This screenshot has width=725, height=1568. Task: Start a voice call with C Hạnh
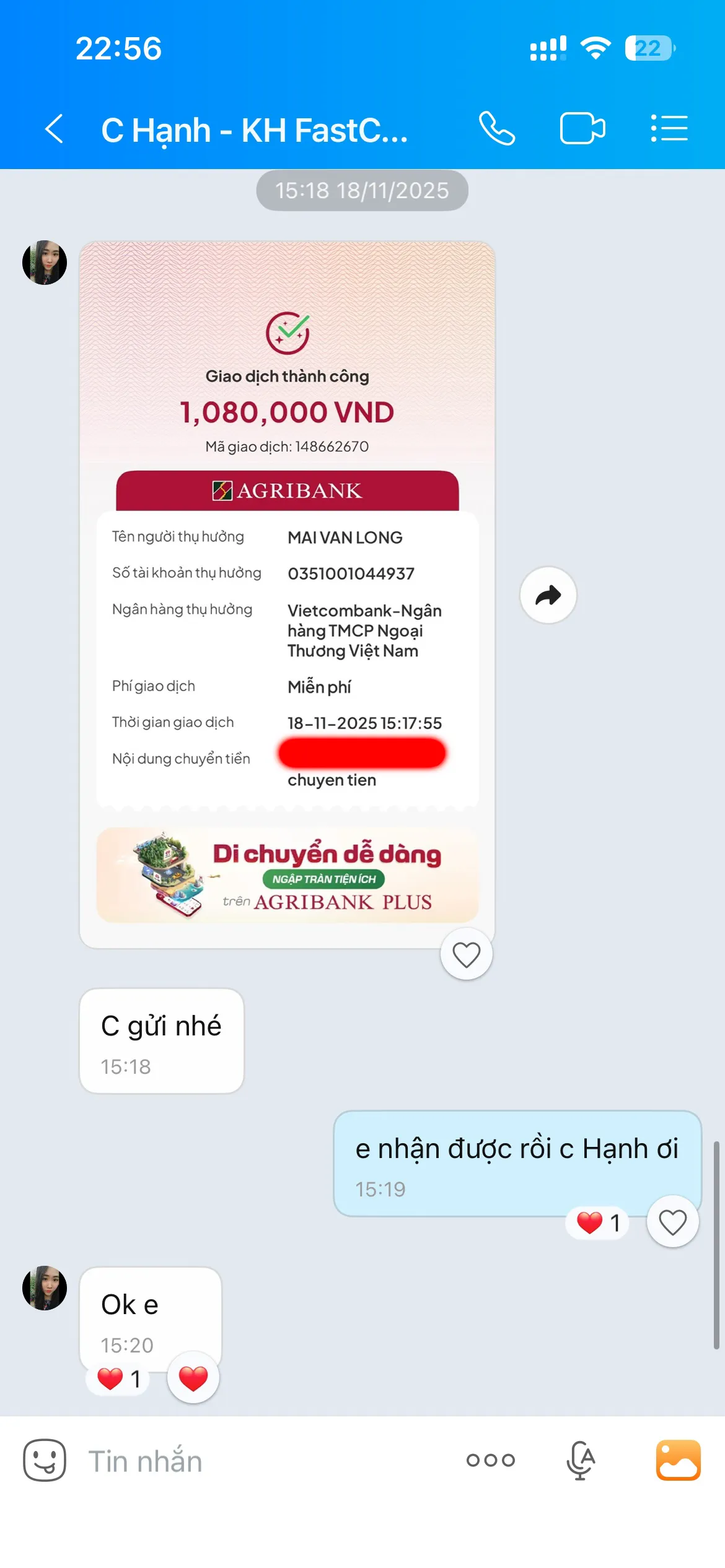pyautogui.click(x=497, y=129)
